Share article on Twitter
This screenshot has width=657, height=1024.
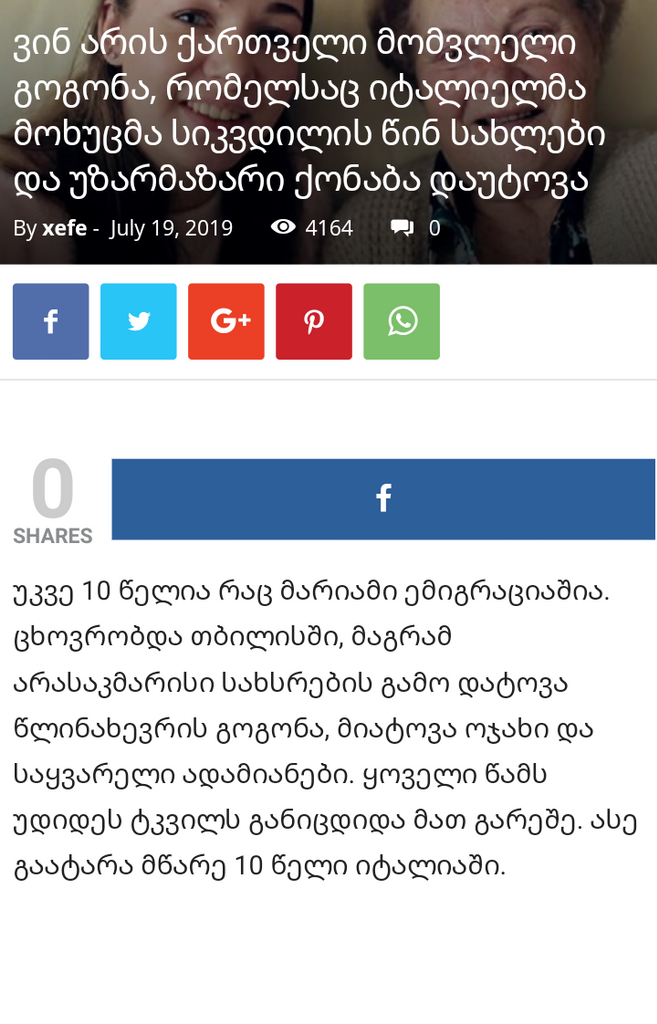[138, 321]
